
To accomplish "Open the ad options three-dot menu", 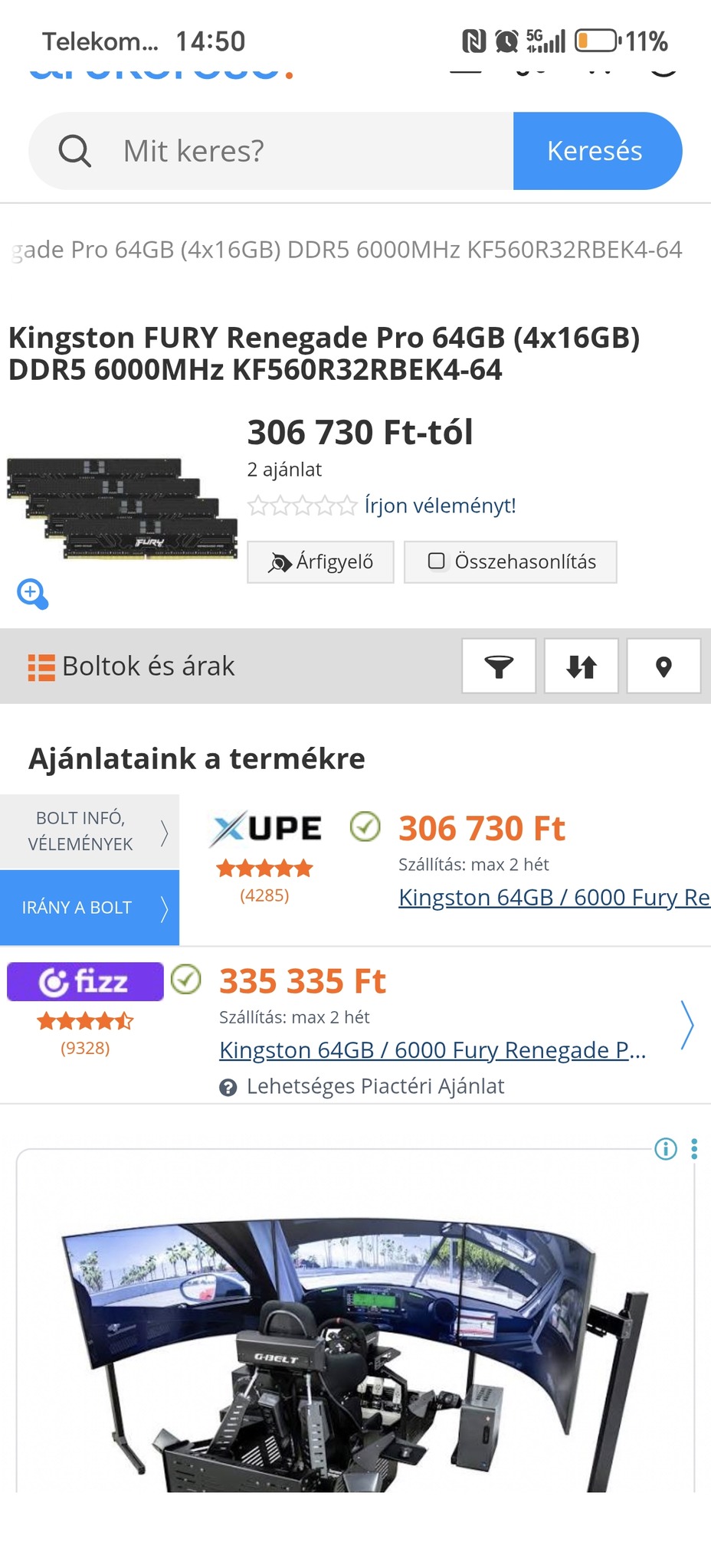I will pyautogui.click(x=694, y=1149).
